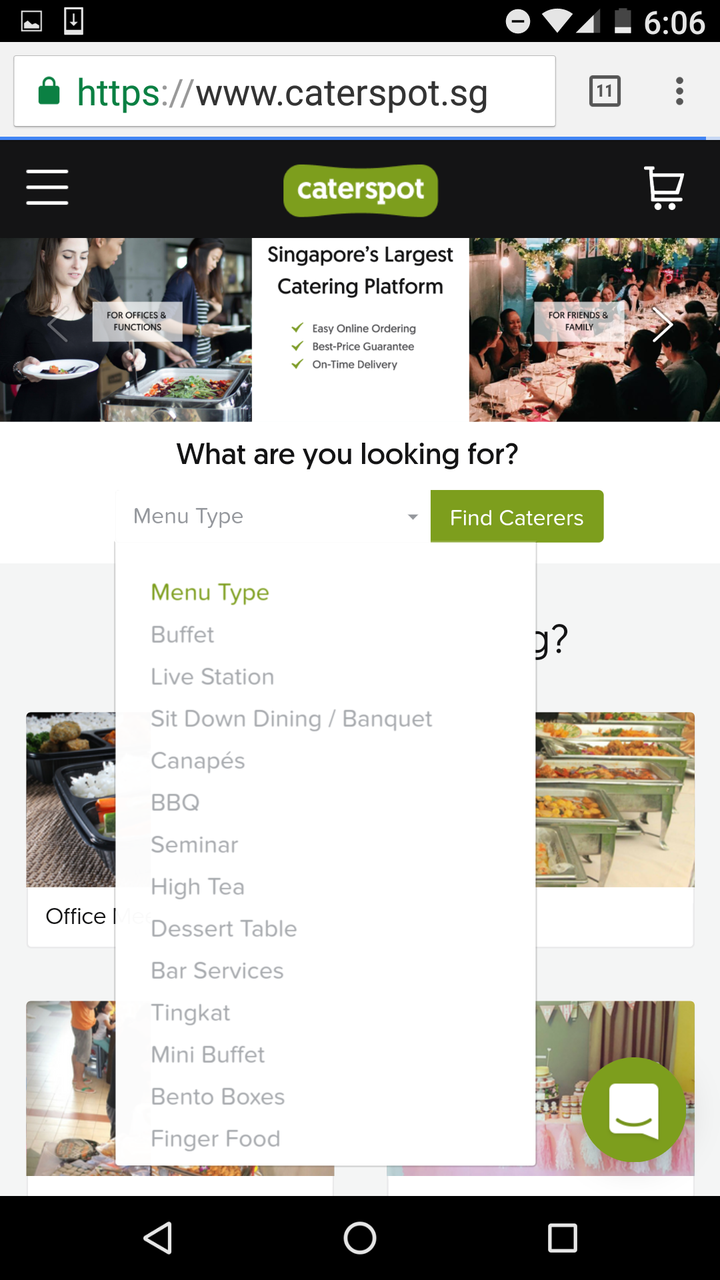Choose Mini Buffet option
Viewport: 720px width, 1280px height.
point(325,1055)
